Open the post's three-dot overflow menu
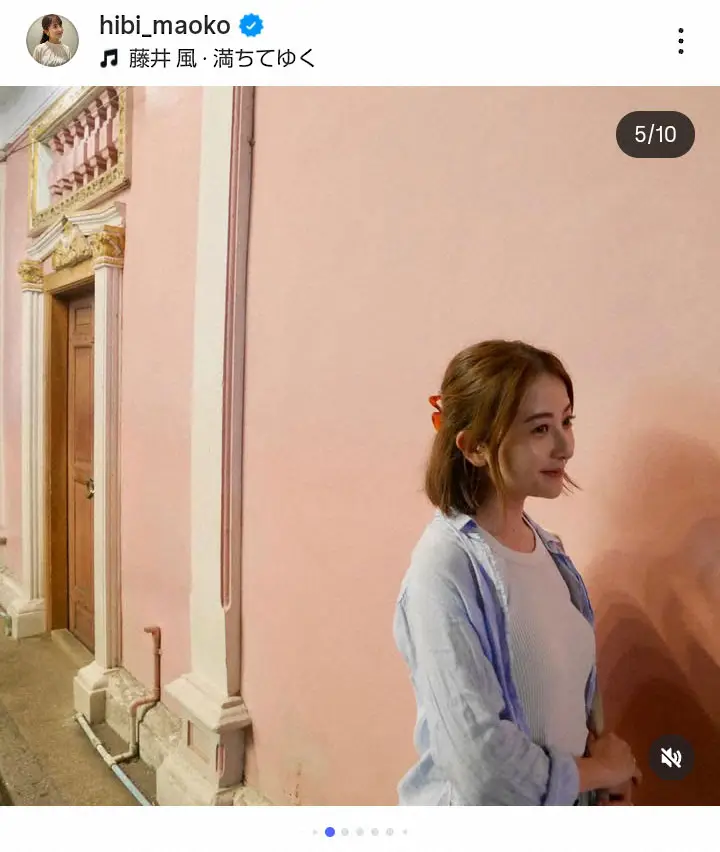The image size is (720, 852). point(680,41)
